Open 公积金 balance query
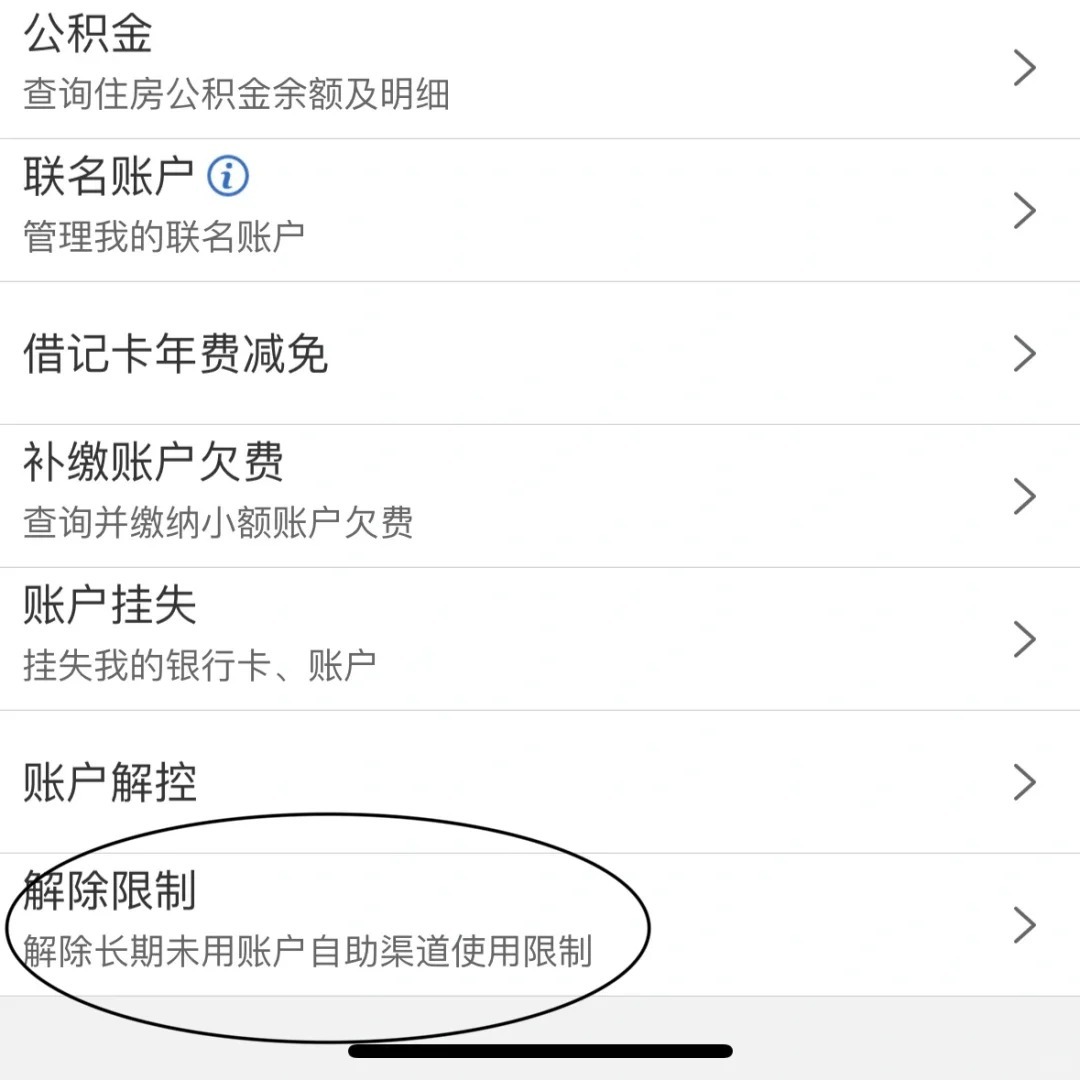 pyautogui.click(x=540, y=68)
